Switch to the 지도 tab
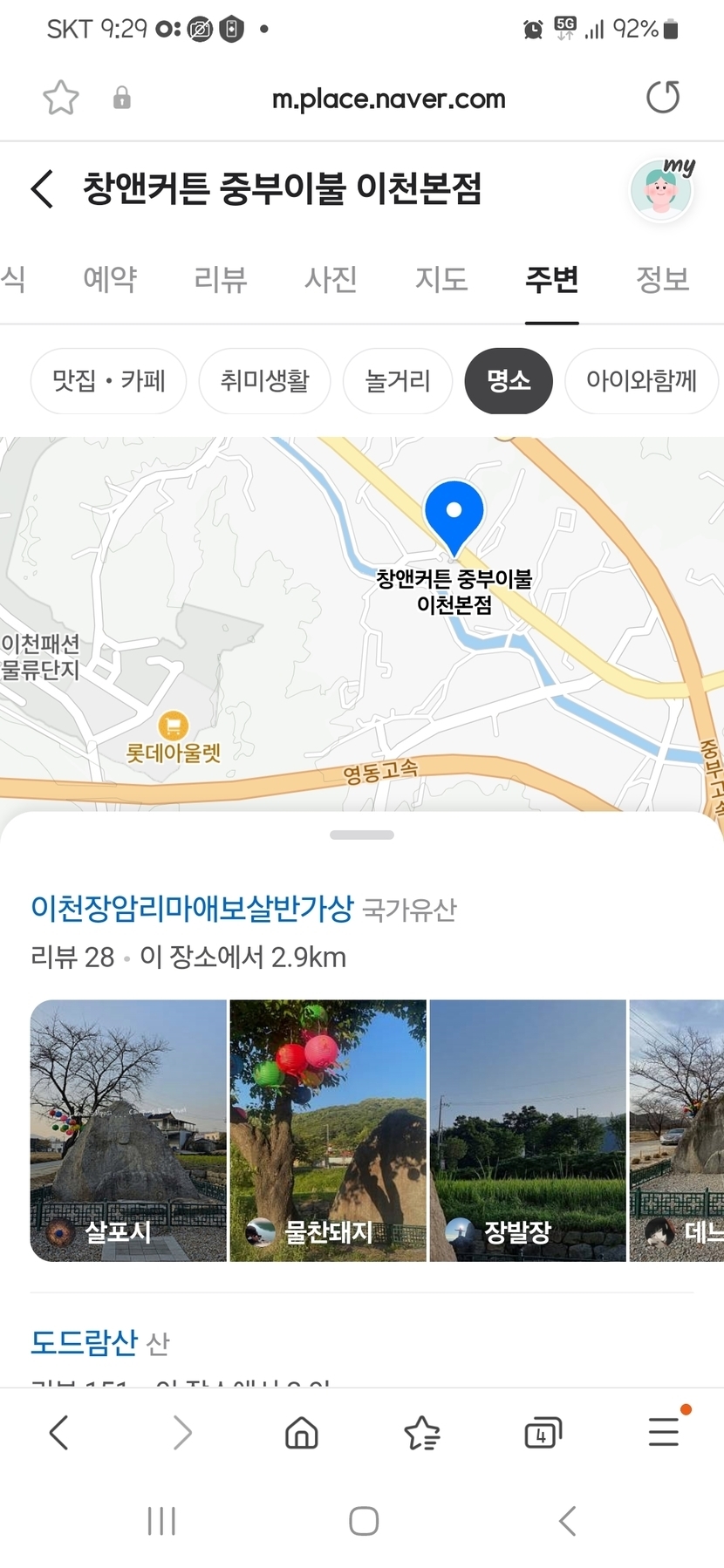The height and width of the screenshot is (1568, 724). 441,279
